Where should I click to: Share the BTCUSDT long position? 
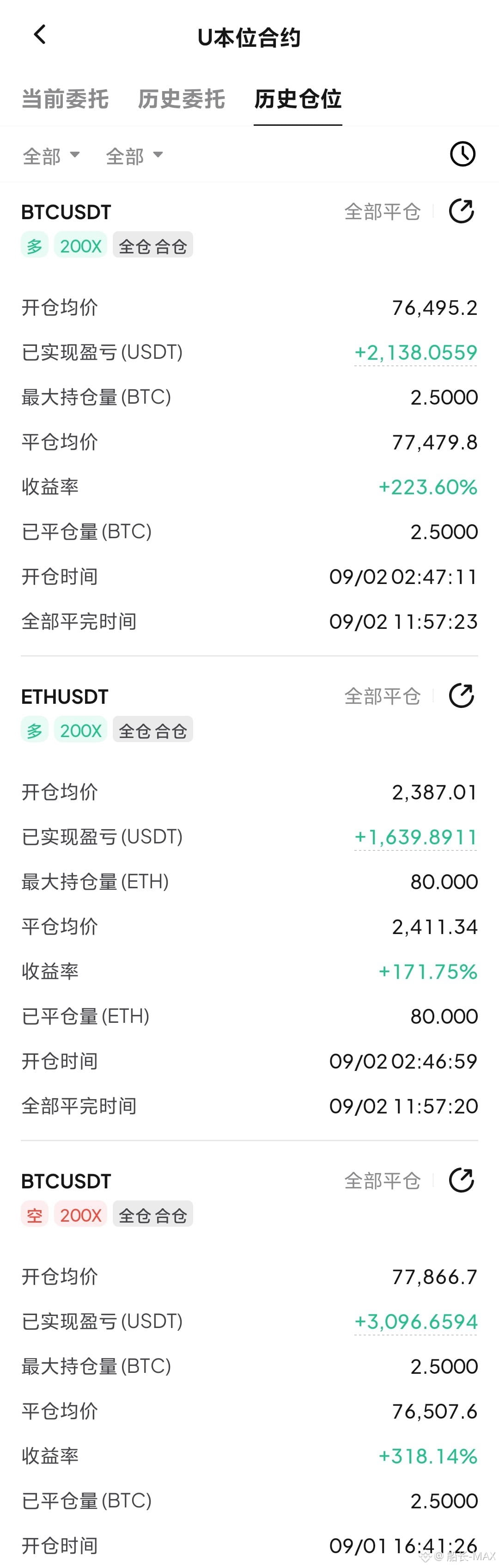pyautogui.click(x=461, y=211)
